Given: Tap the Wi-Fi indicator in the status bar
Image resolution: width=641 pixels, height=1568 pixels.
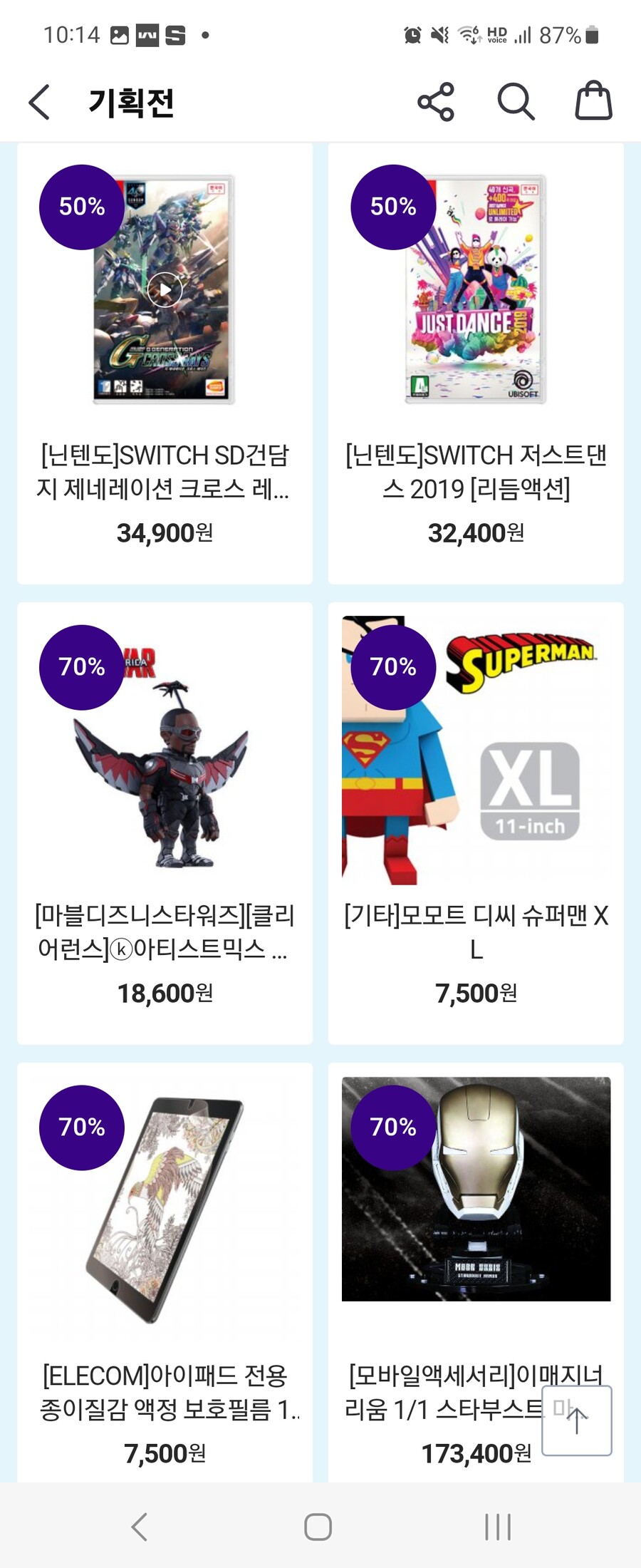Looking at the screenshot, I should 471,33.
